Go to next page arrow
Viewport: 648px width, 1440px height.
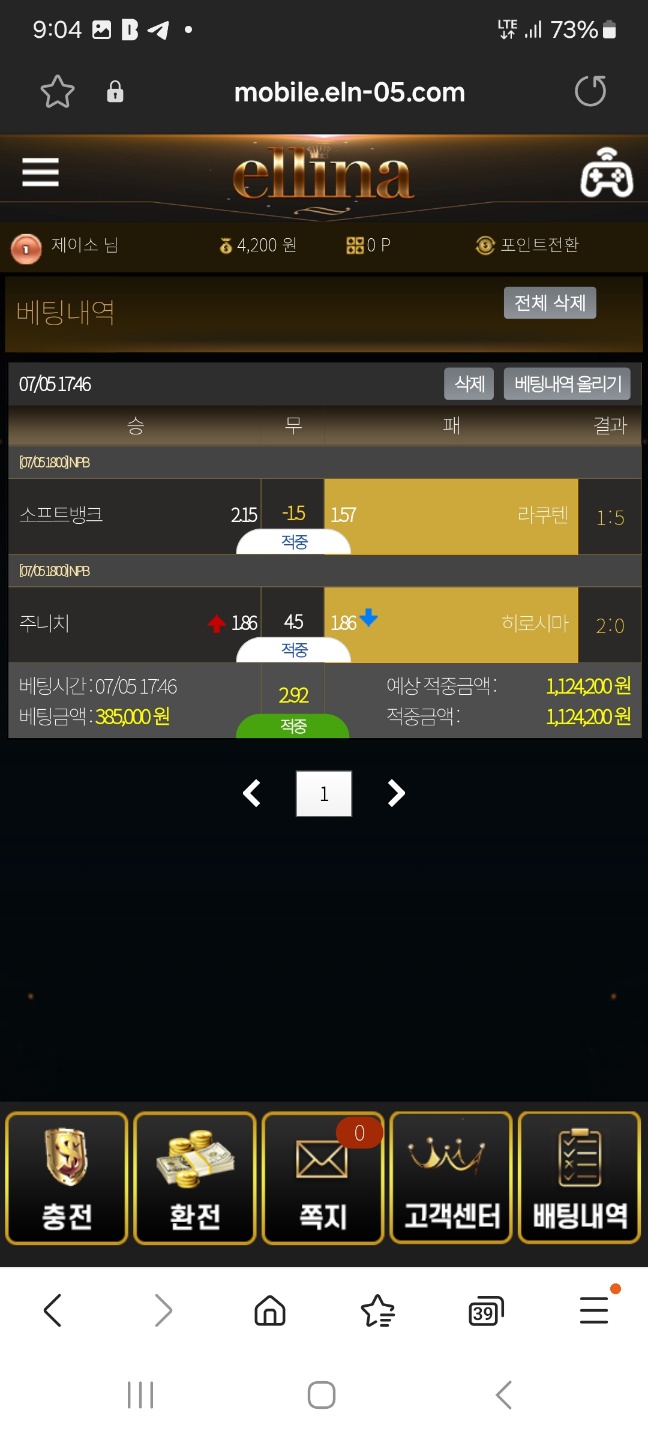pos(396,794)
